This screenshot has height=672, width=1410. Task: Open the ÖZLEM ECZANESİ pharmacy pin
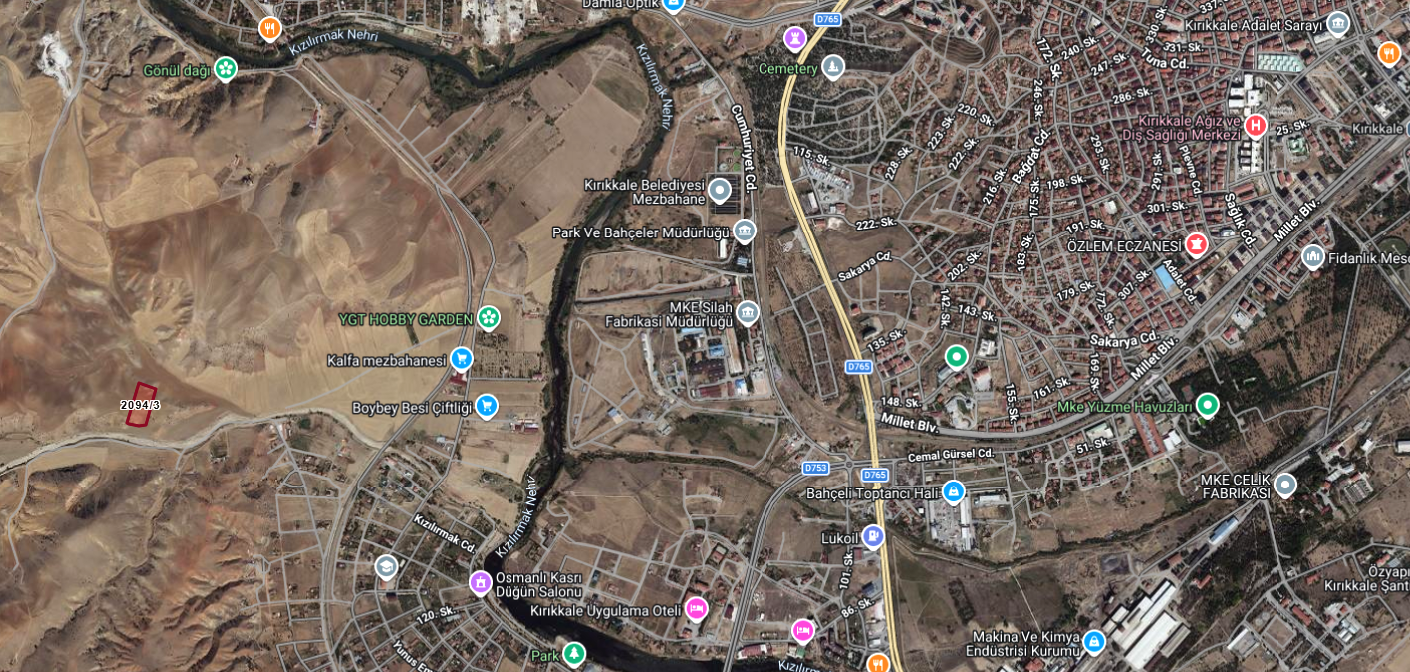coord(1196,244)
